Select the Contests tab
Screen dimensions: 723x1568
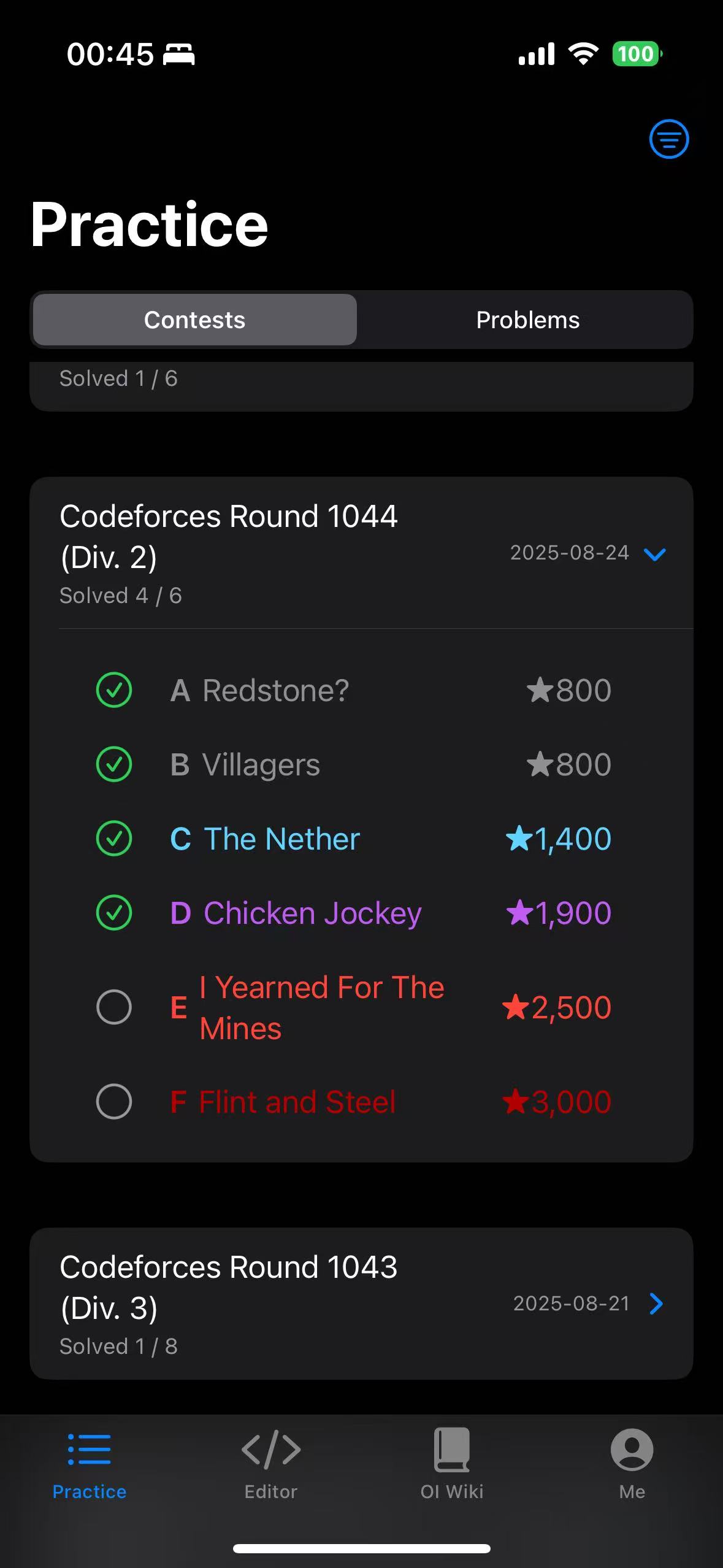[194, 320]
